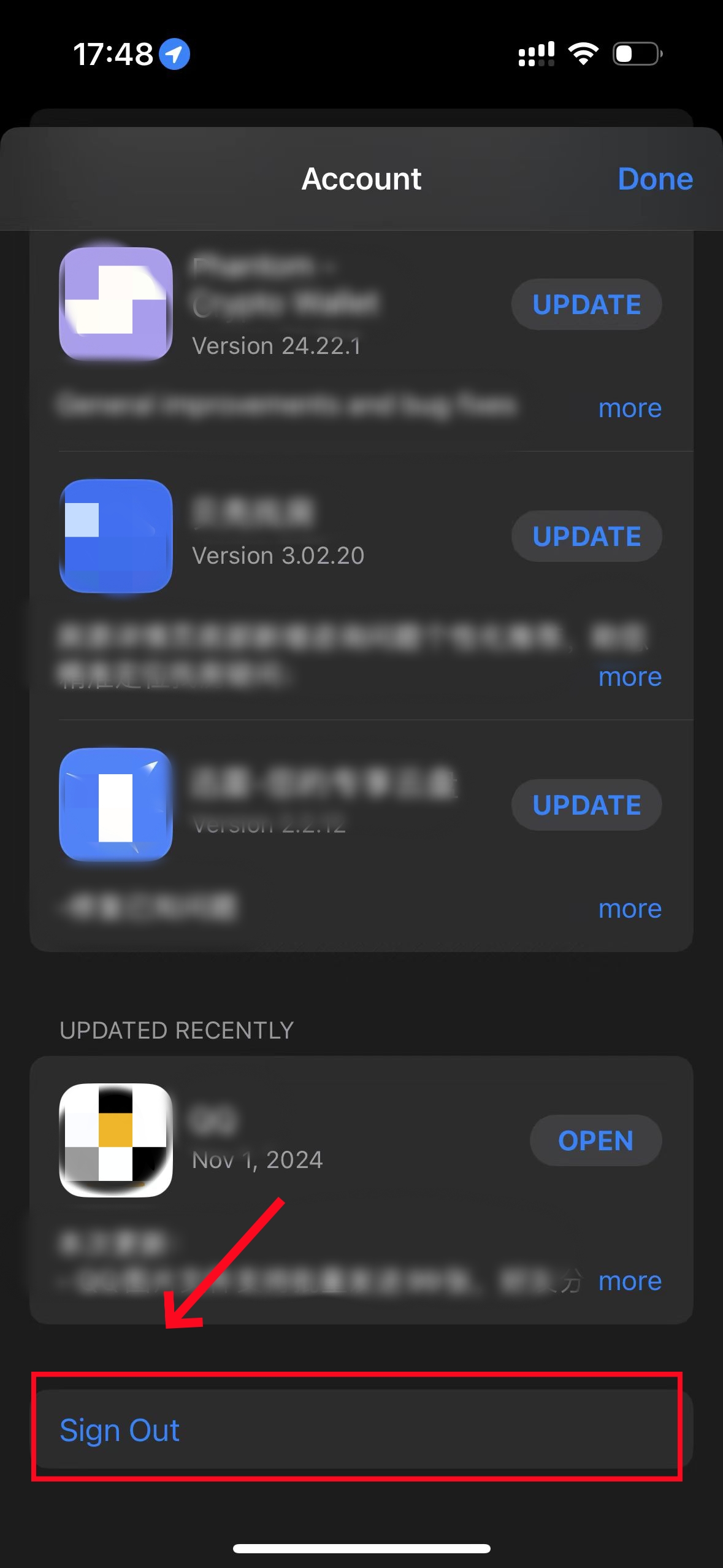
Task: Tap Done to close Account
Action: tap(654, 179)
